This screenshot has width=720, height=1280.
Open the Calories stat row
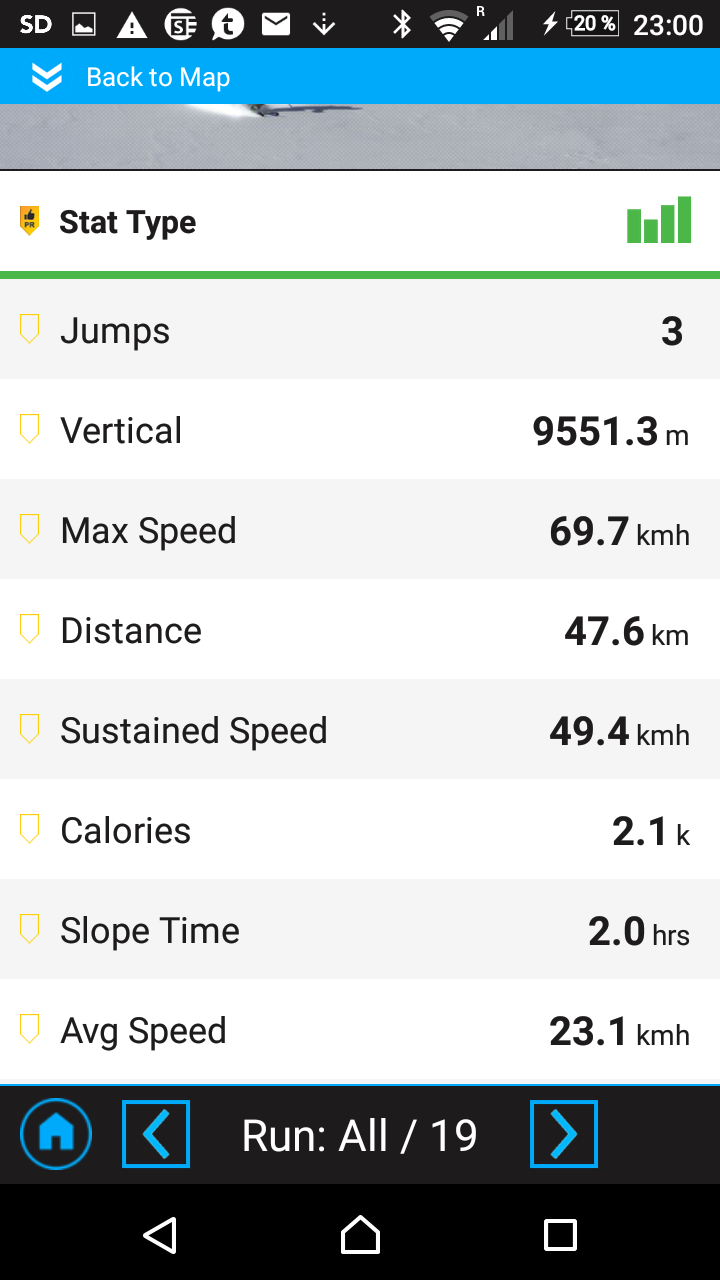click(x=360, y=830)
